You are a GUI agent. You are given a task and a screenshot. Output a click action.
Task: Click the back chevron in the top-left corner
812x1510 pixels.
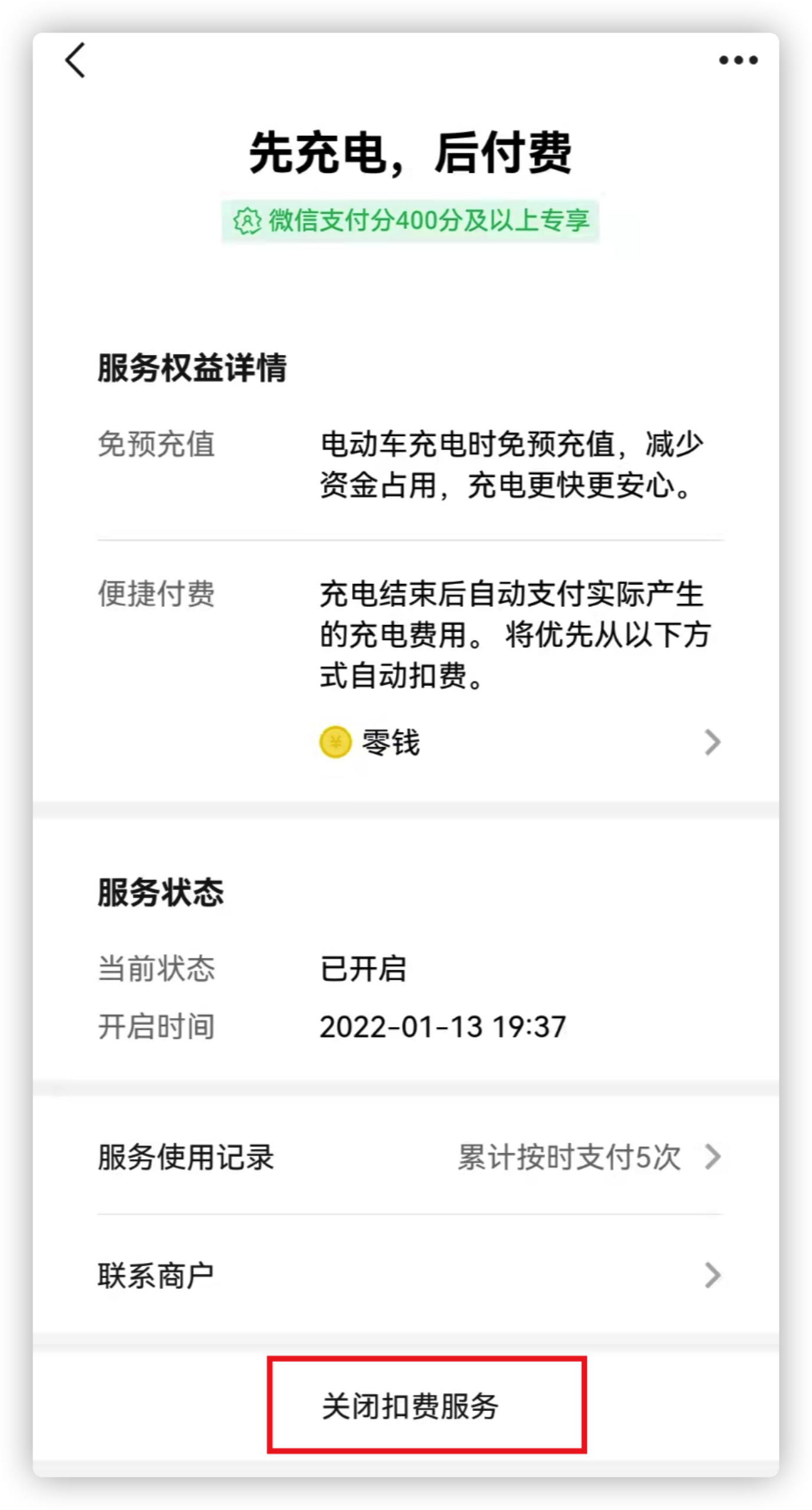(74, 62)
